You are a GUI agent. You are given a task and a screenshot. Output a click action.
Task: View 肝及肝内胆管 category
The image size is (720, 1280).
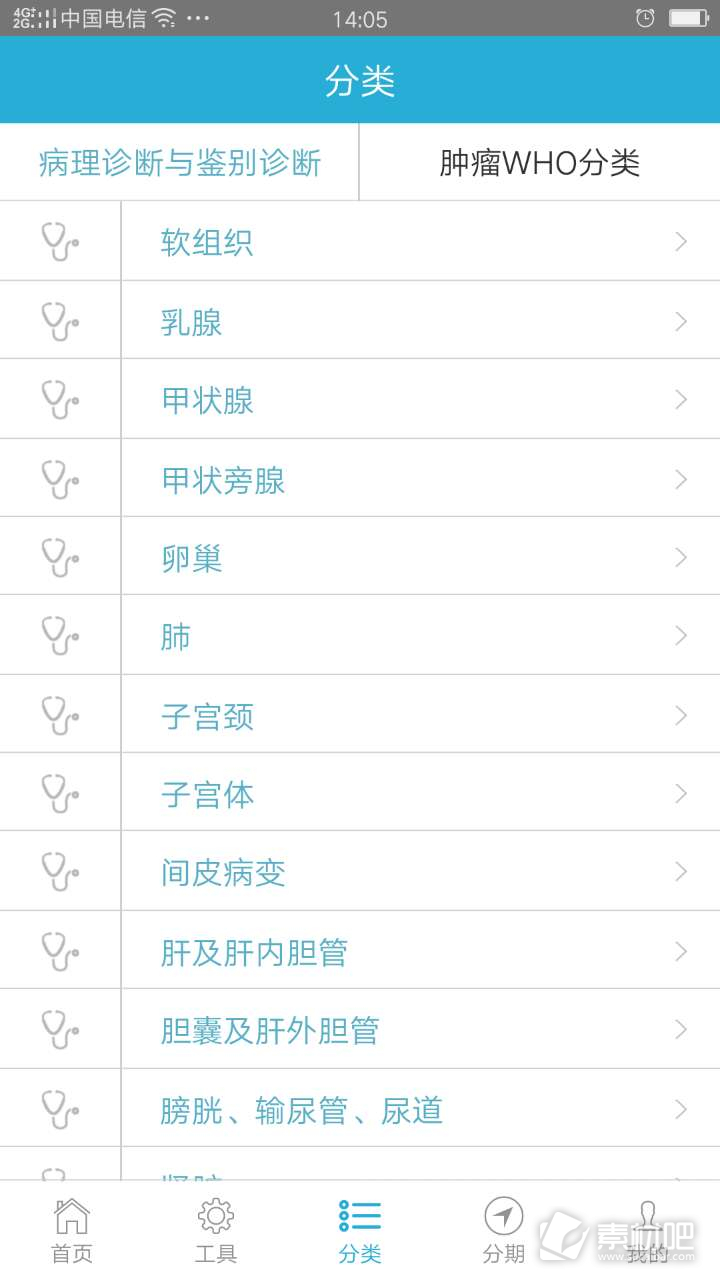pos(360,950)
